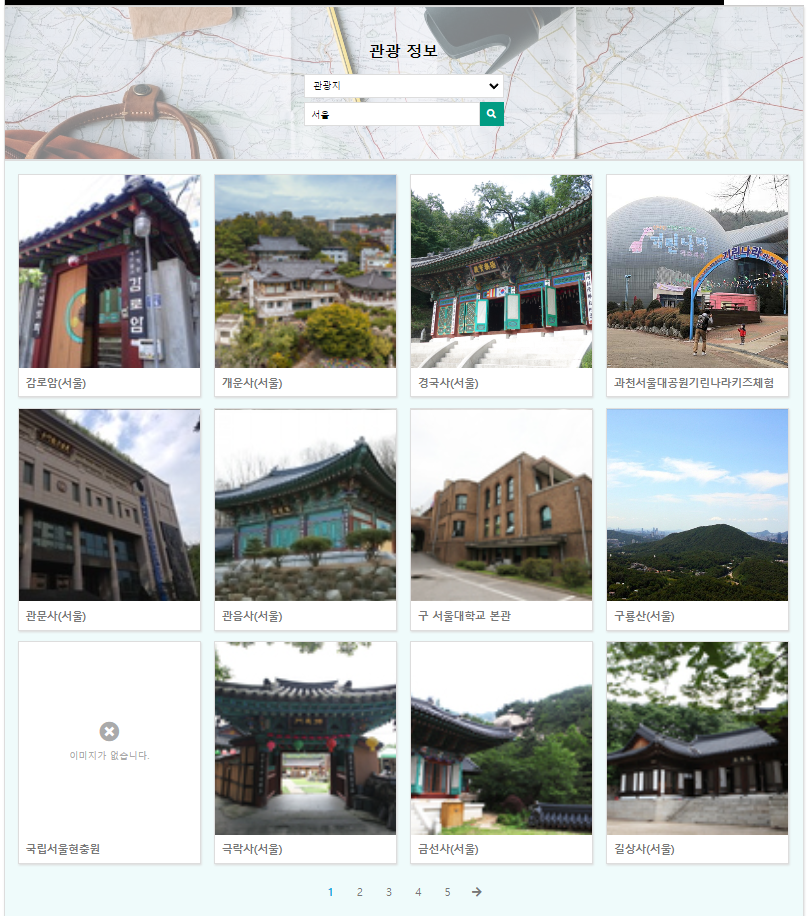Open the 개운사(서울) card
Screen dimensions: 811x916
[x=305, y=285]
